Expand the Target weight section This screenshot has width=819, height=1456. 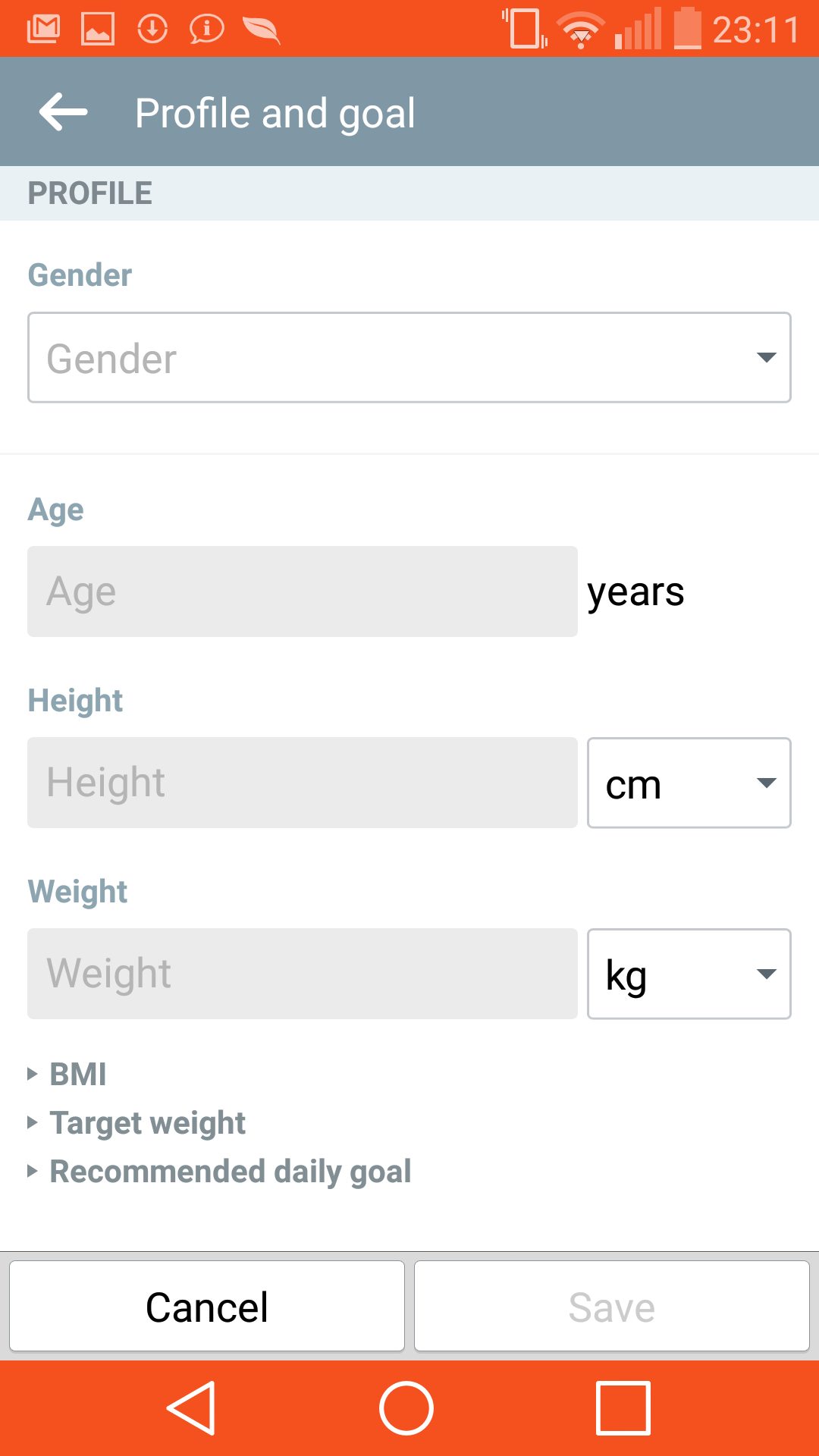pos(136,1122)
